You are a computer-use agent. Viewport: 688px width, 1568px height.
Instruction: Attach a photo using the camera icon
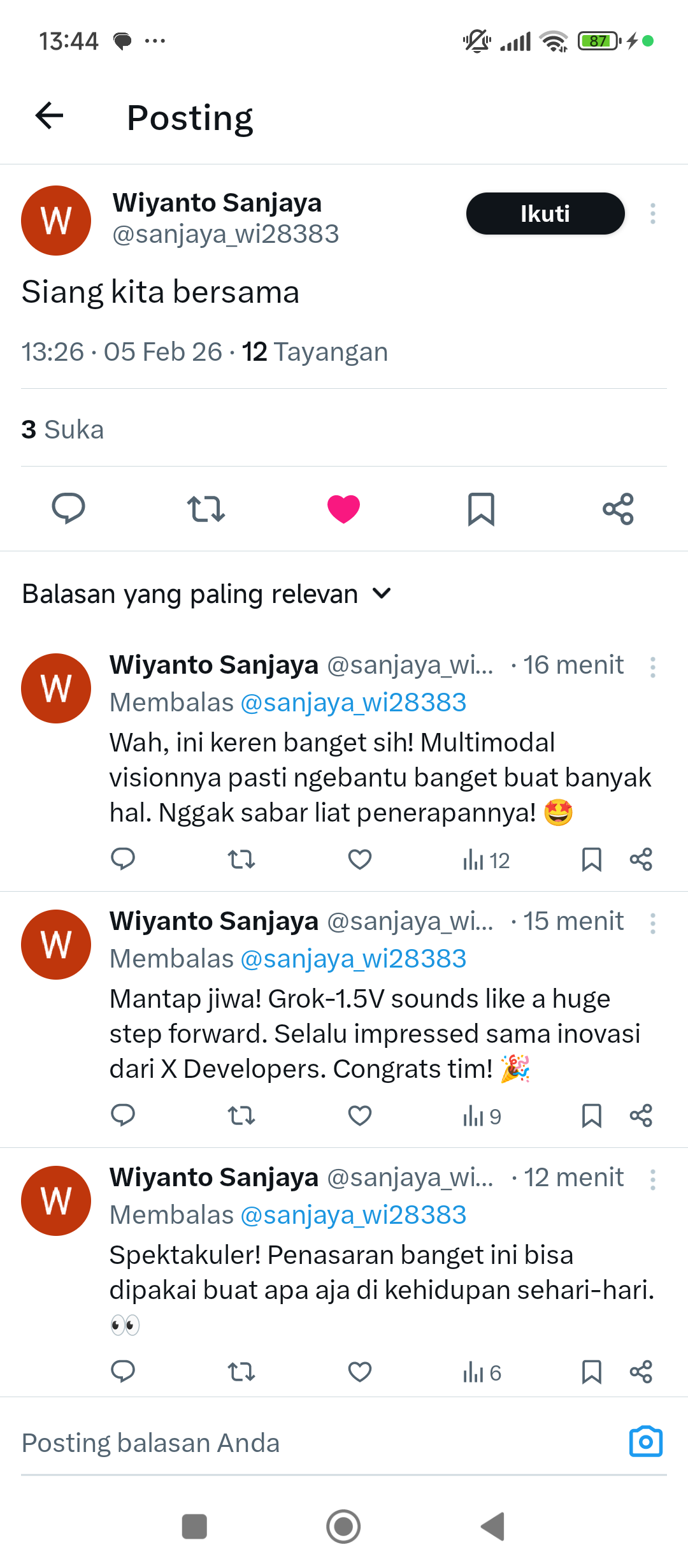tap(645, 1442)
